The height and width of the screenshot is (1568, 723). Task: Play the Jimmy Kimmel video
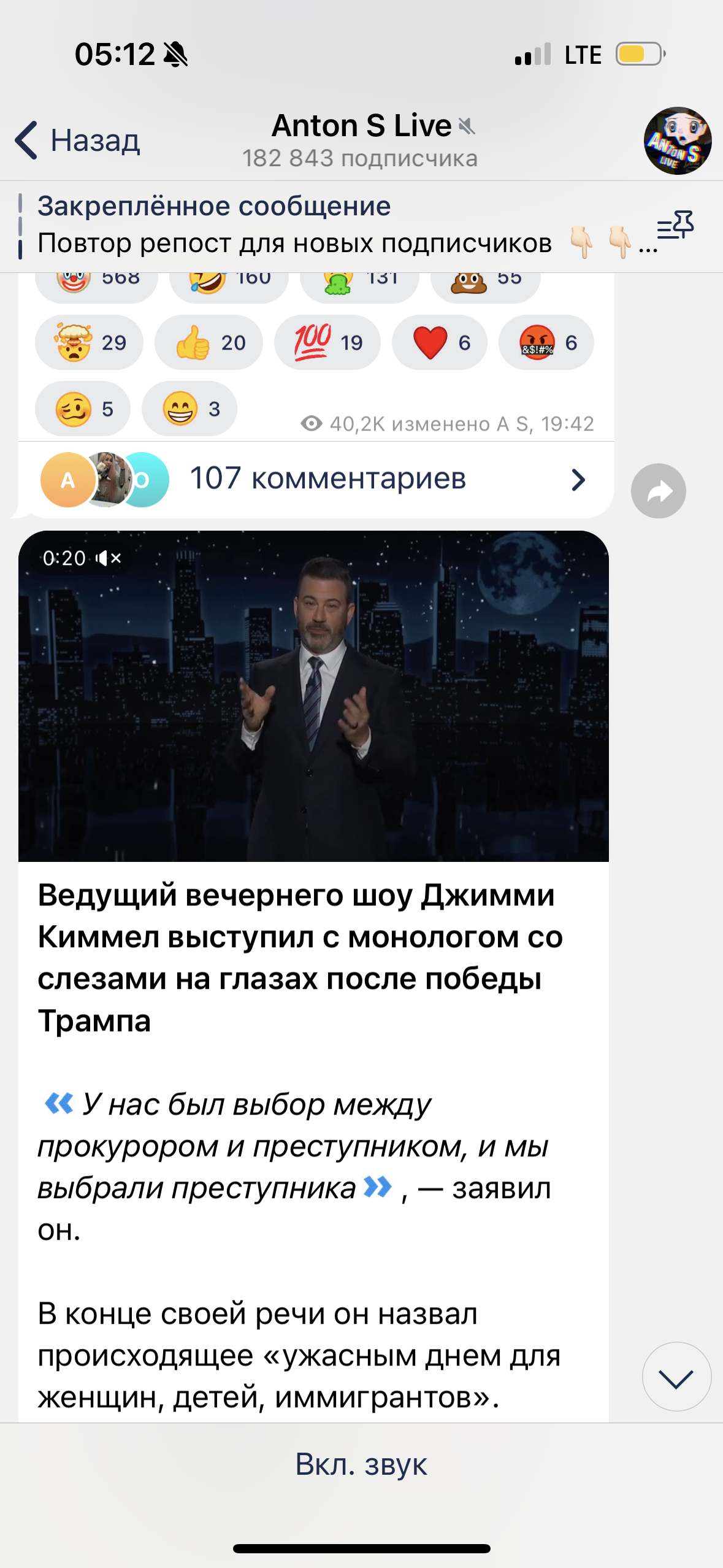(313, 696)
